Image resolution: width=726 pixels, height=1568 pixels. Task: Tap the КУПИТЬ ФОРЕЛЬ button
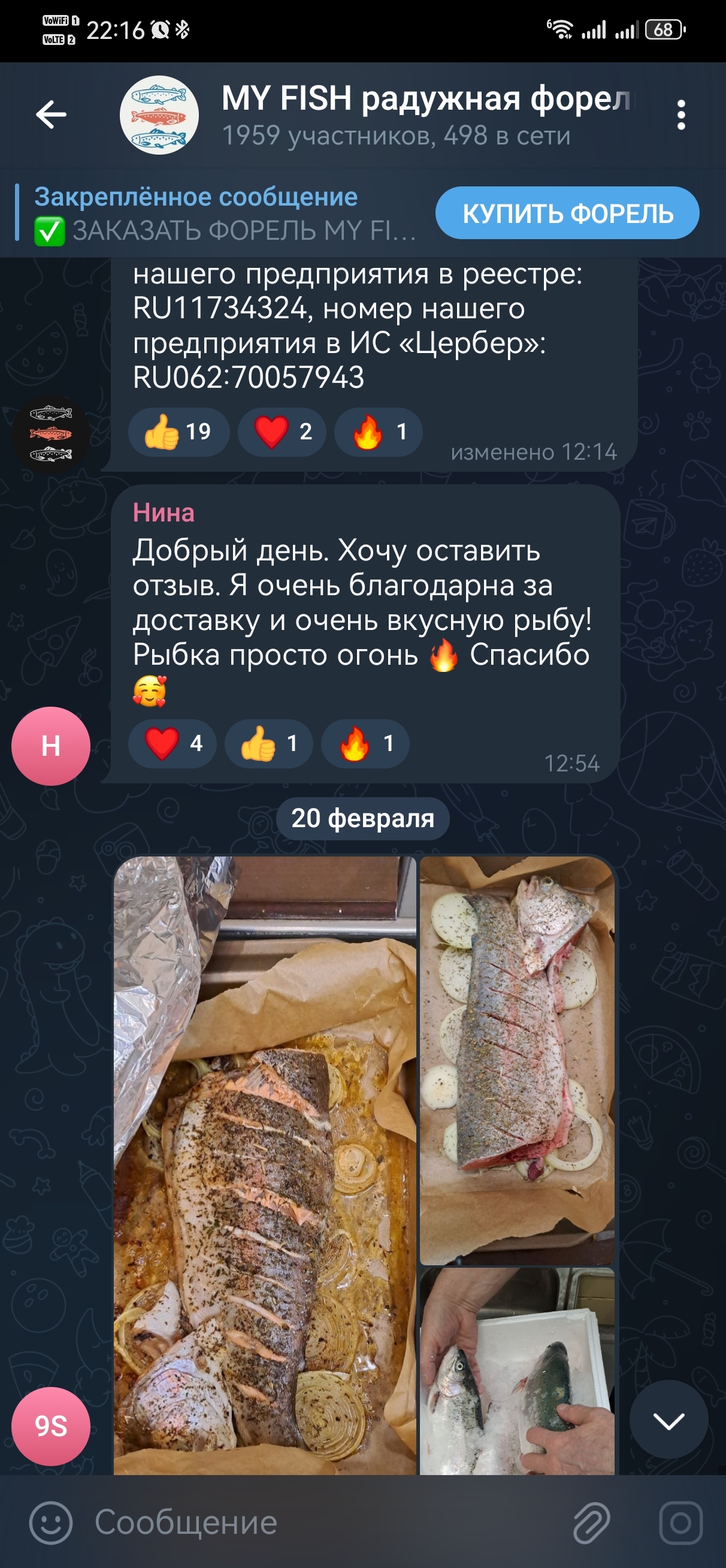click(x=567, y=213)
